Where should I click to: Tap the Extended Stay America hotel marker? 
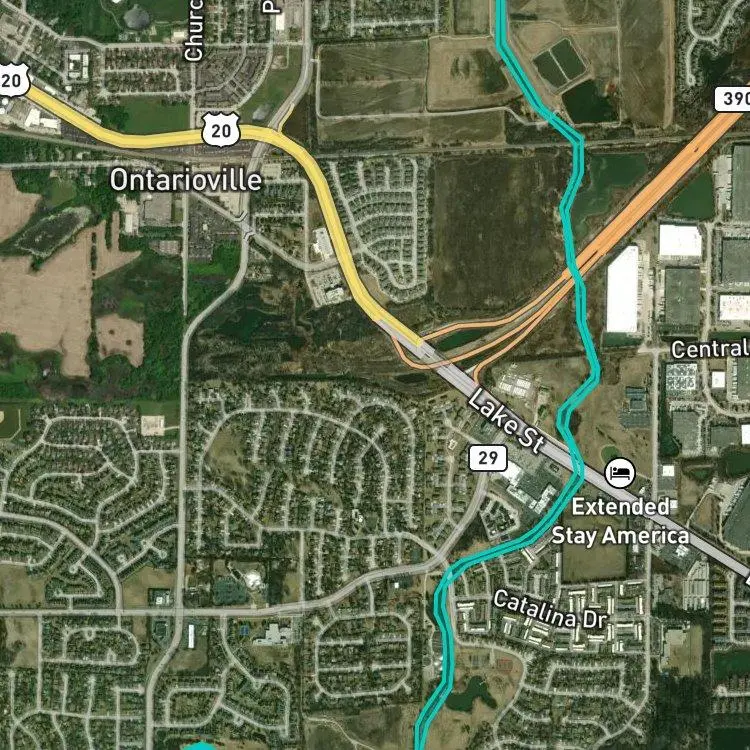pyautogui.click(x=620, y=471)
